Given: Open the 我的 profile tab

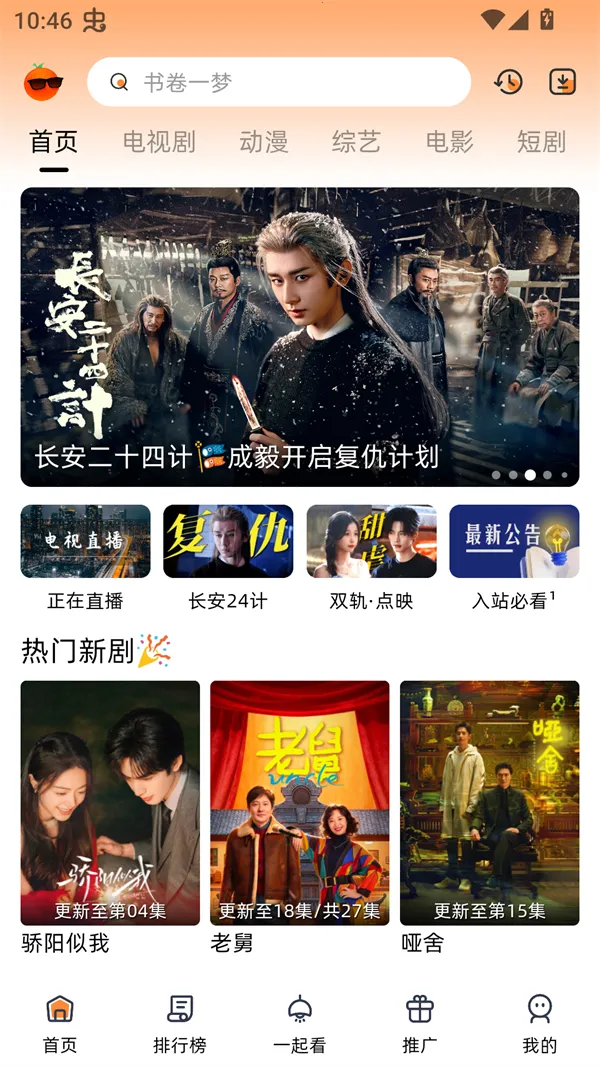Looking at the screenshot, I should [x=540, y=1023].
